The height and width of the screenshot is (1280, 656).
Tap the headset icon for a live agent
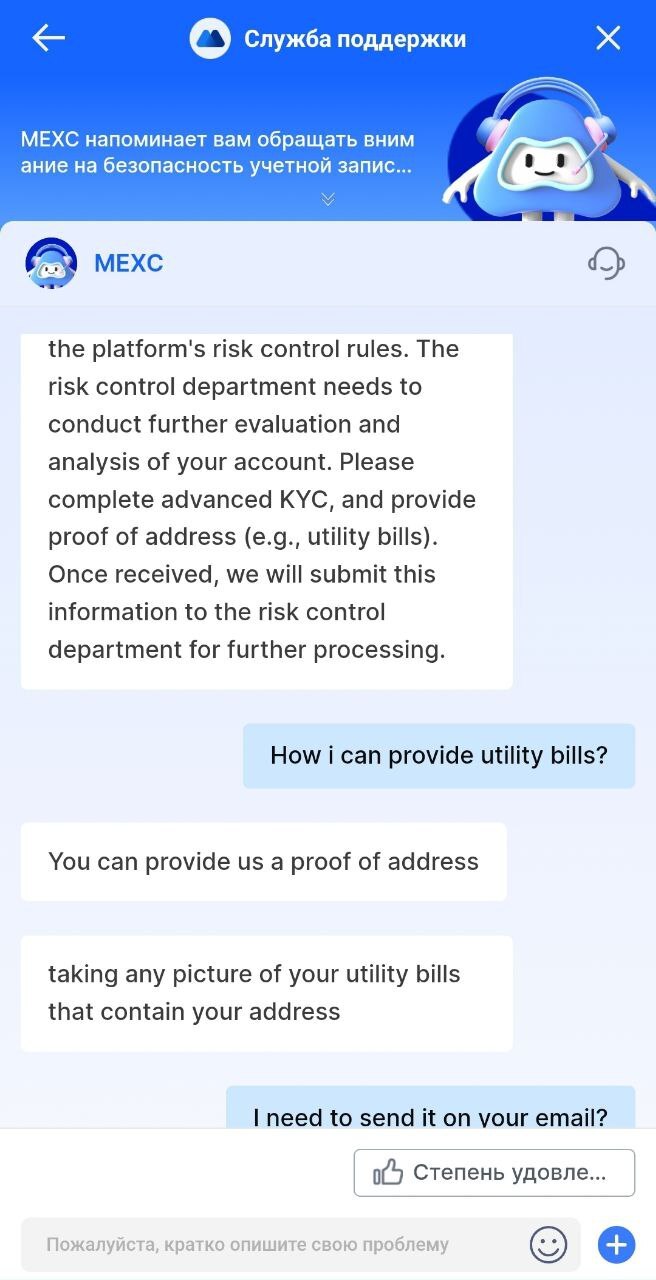[606, 263]
